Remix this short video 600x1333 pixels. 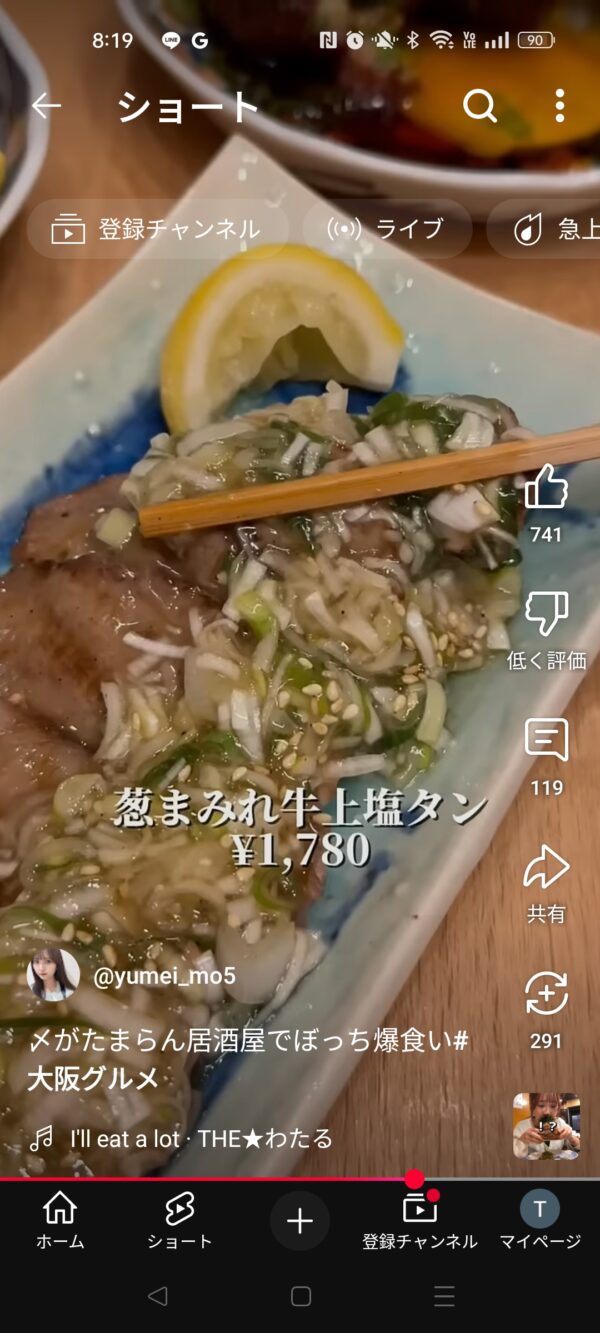pos(546,995)
